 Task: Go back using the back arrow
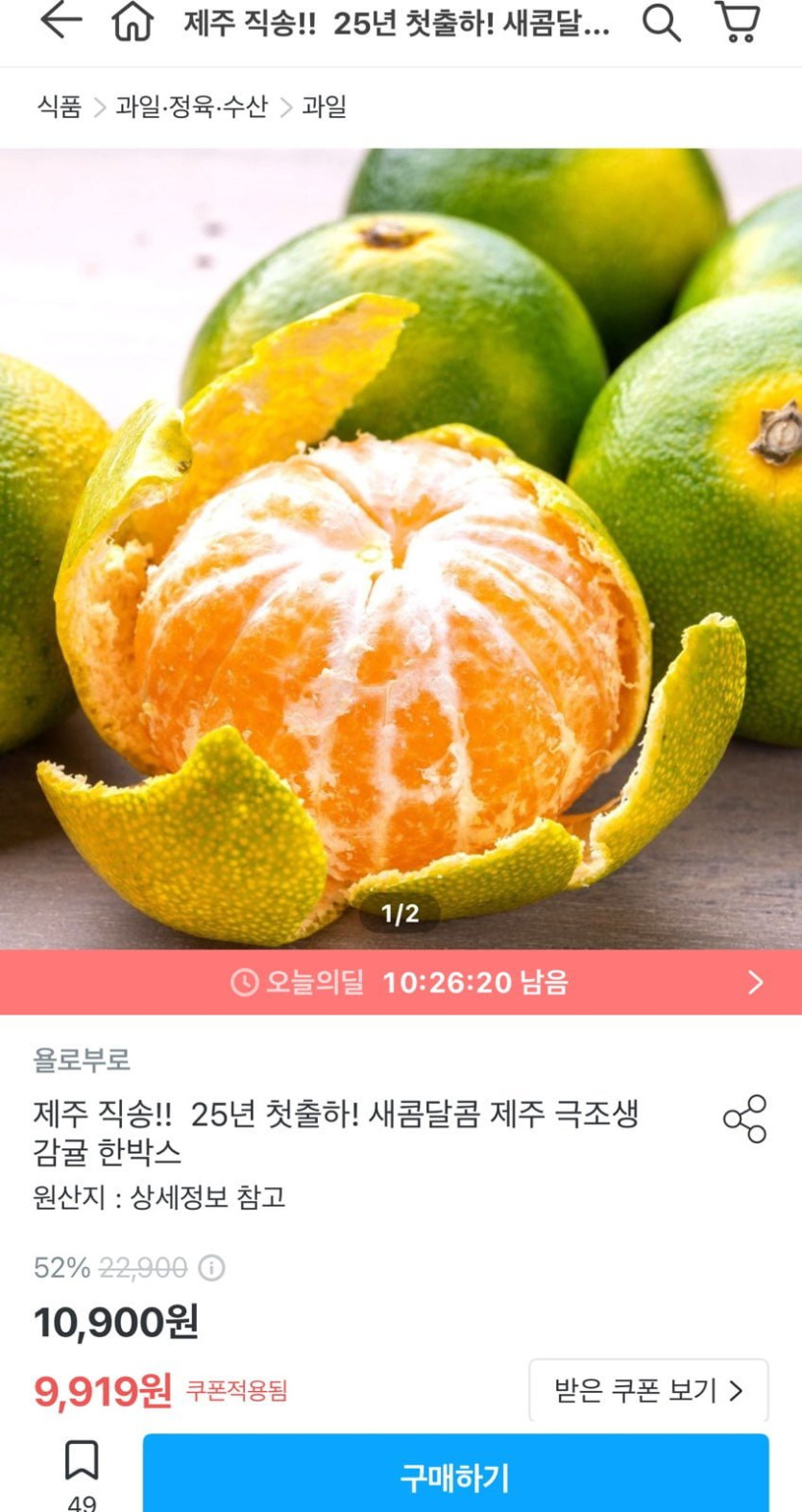click(61, 21)
